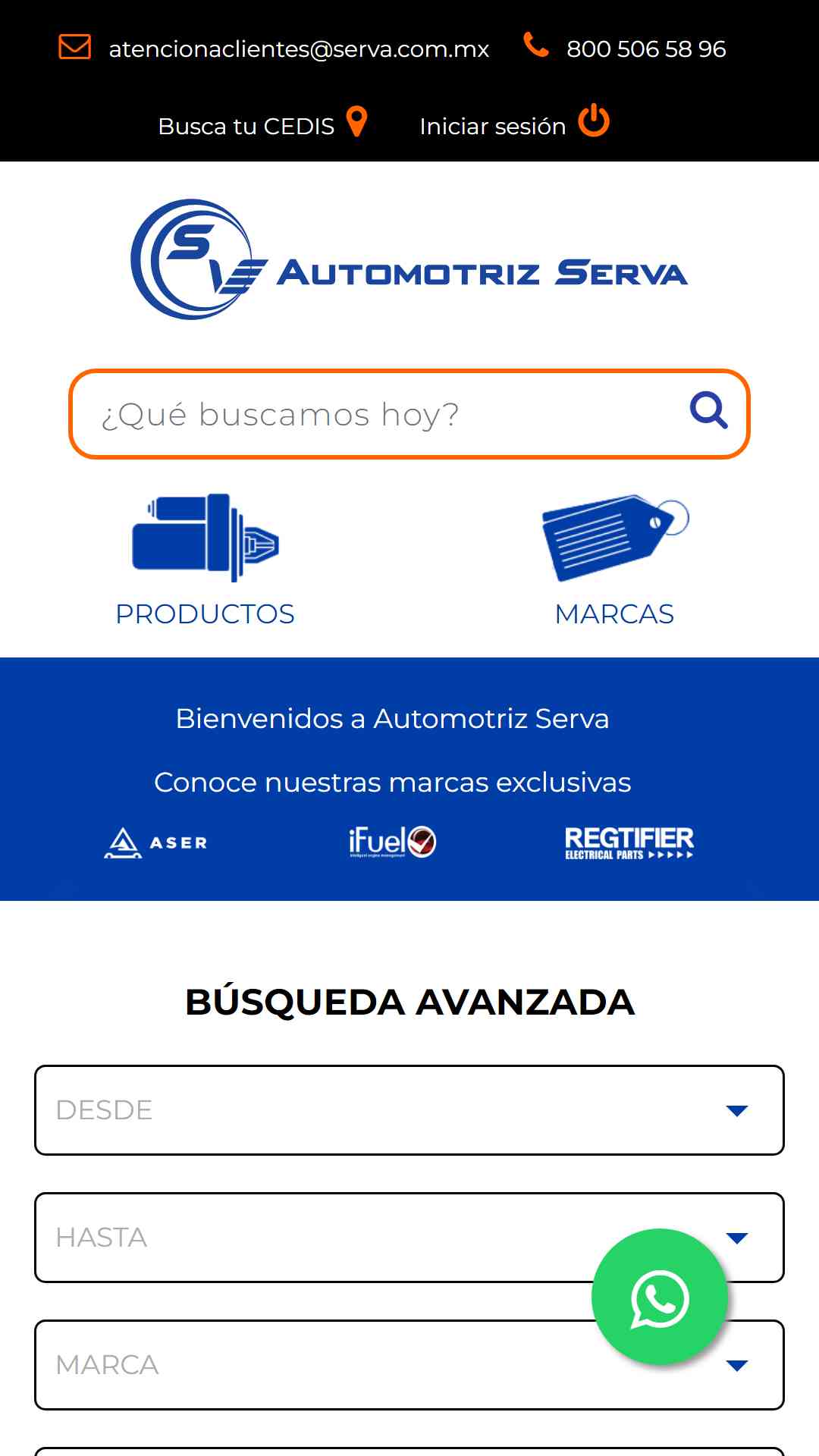The image size is (819, 1456).
Task: View the Regtifier brand
Action: [x=629, y=843]
